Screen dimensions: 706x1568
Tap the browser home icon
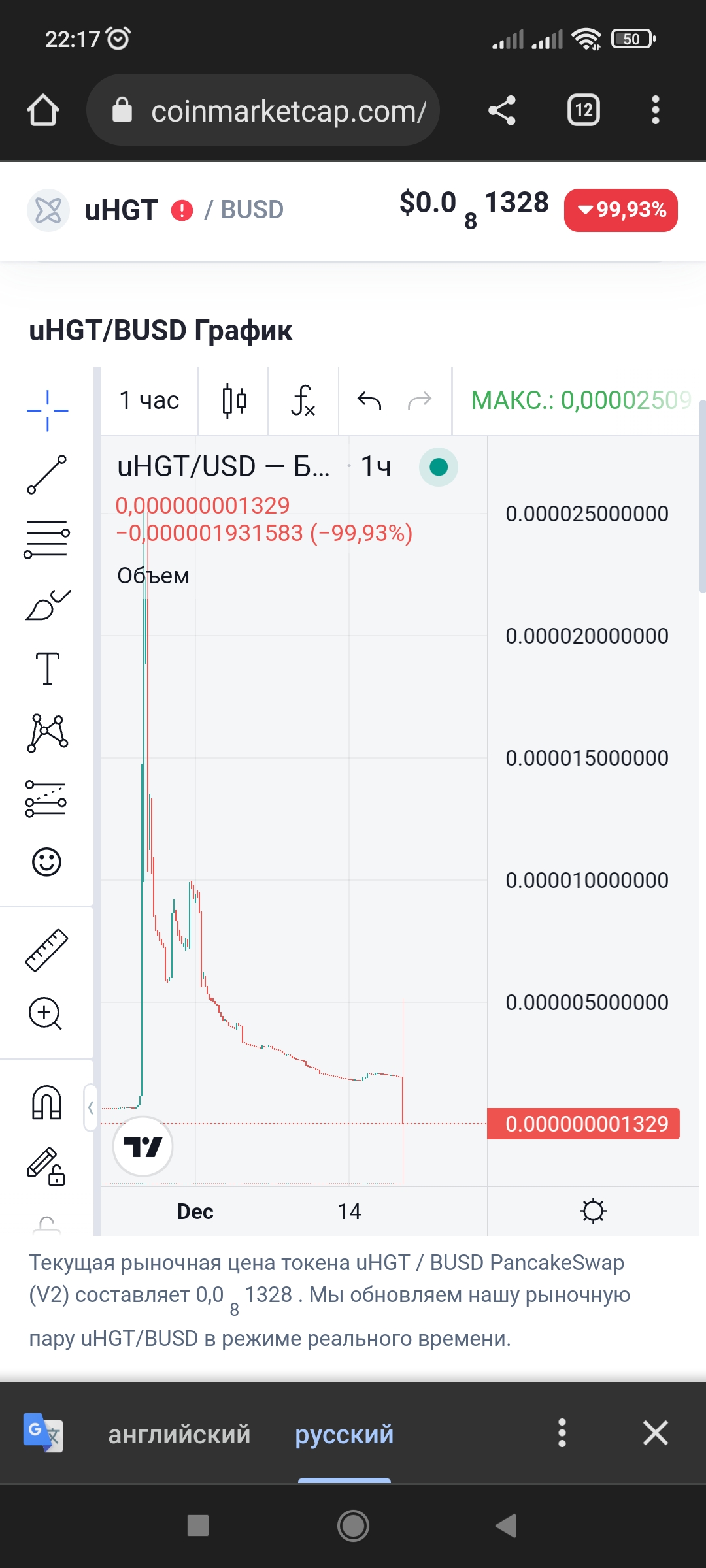pyautogui.click(x=43, y=110)
